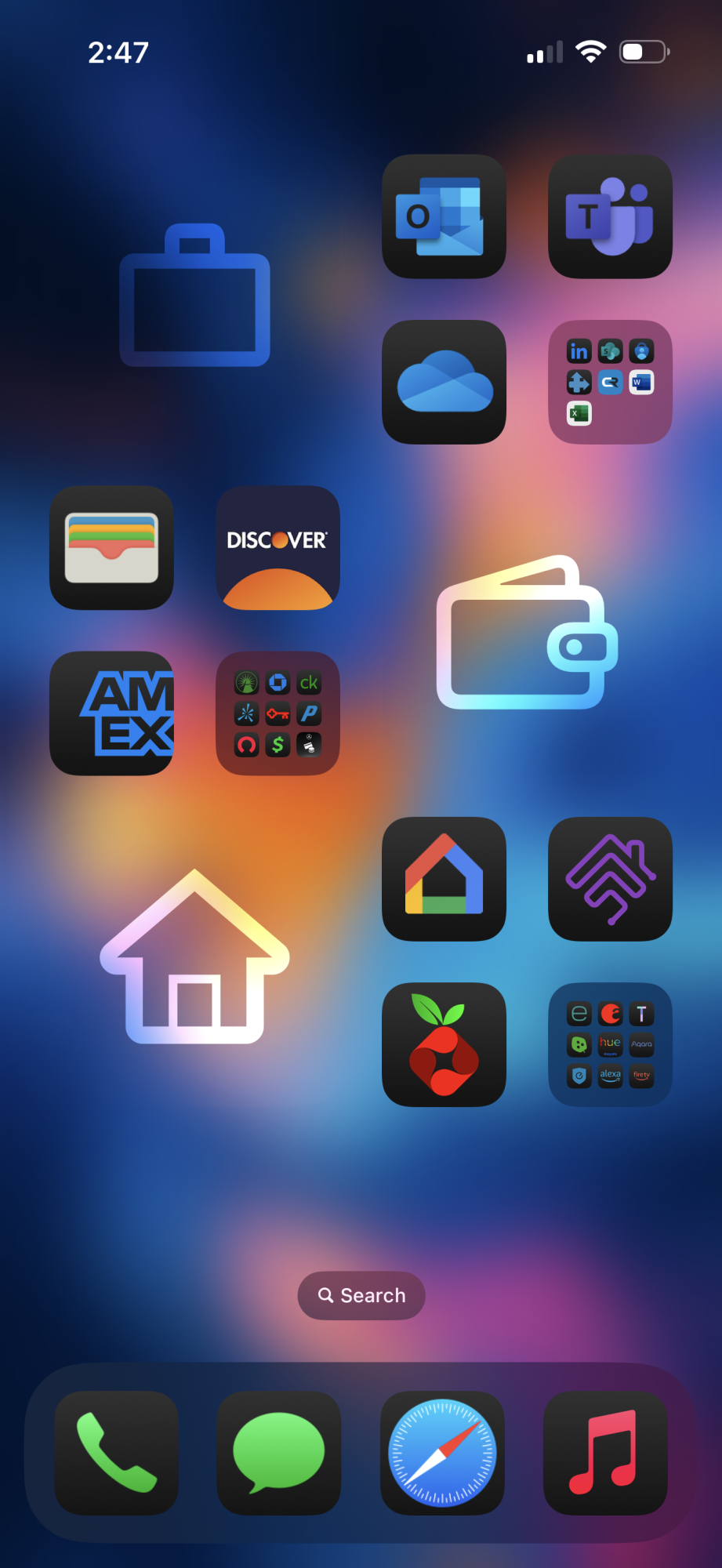The width and height of the screenshot is (722, 1568).
Task: Open the smart home folder with Alexa
Action: pos(610,1044)
